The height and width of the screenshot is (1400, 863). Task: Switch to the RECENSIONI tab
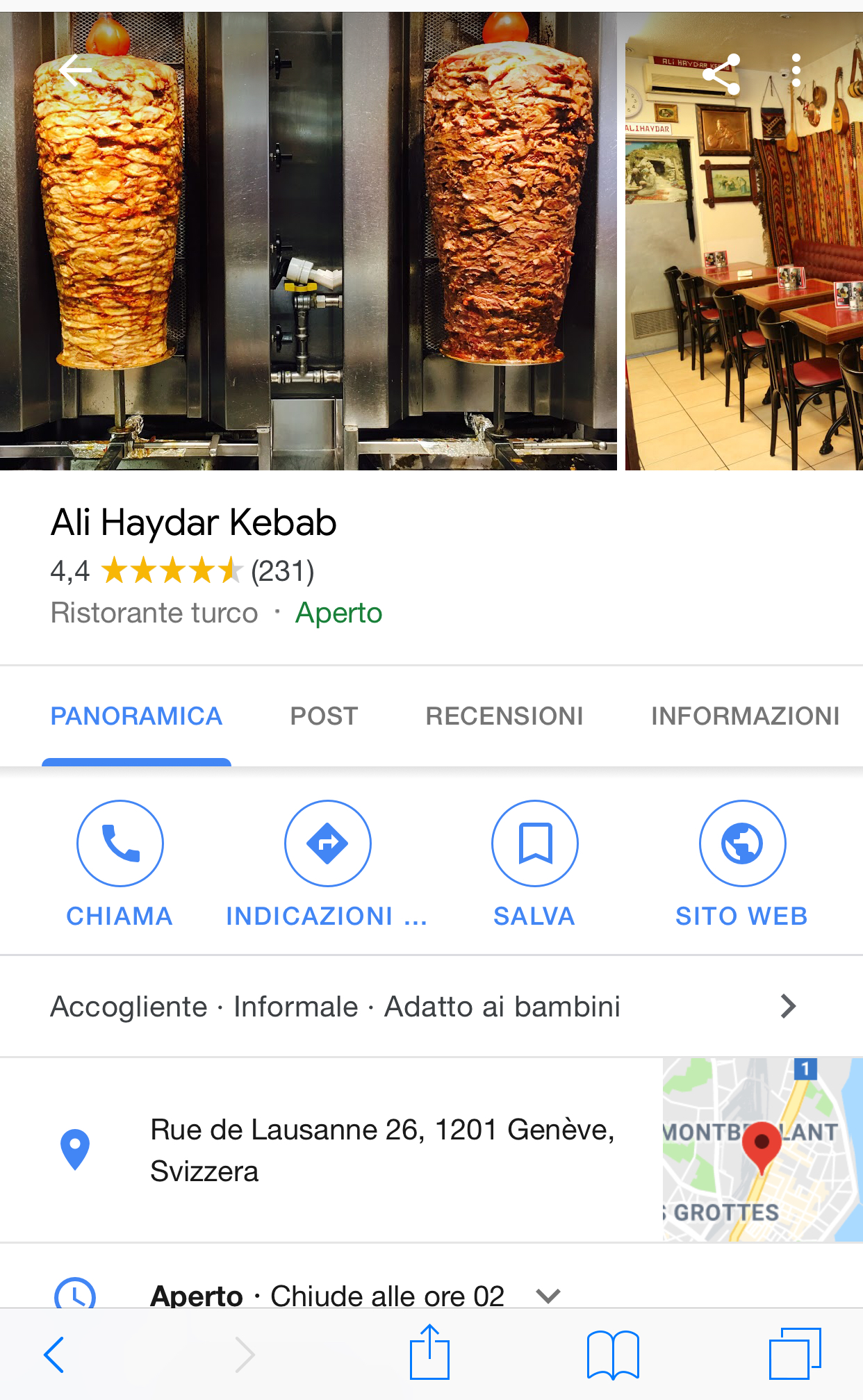click(504, 716)
